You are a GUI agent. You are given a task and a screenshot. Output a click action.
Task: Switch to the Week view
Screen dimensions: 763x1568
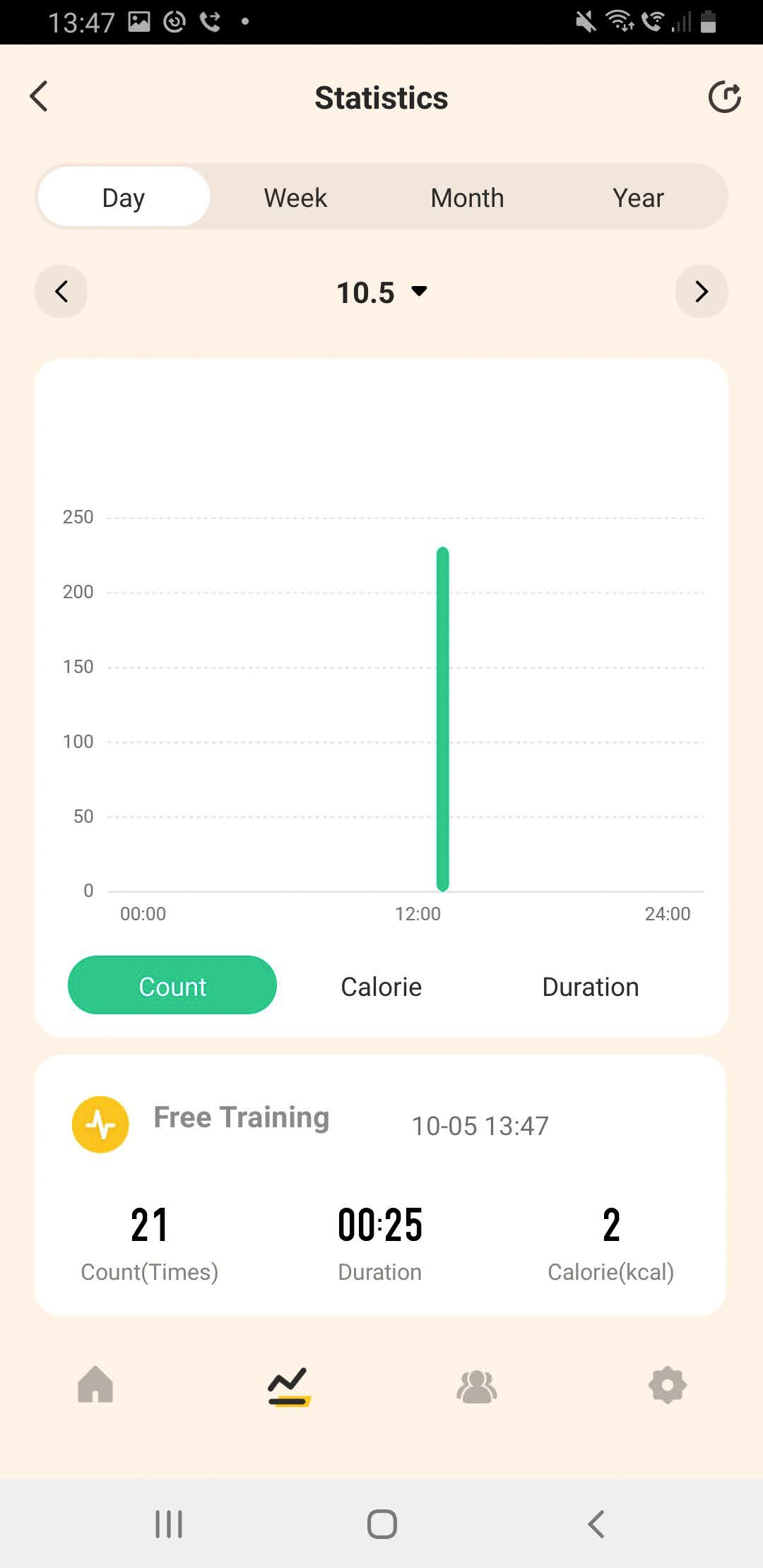295,198
